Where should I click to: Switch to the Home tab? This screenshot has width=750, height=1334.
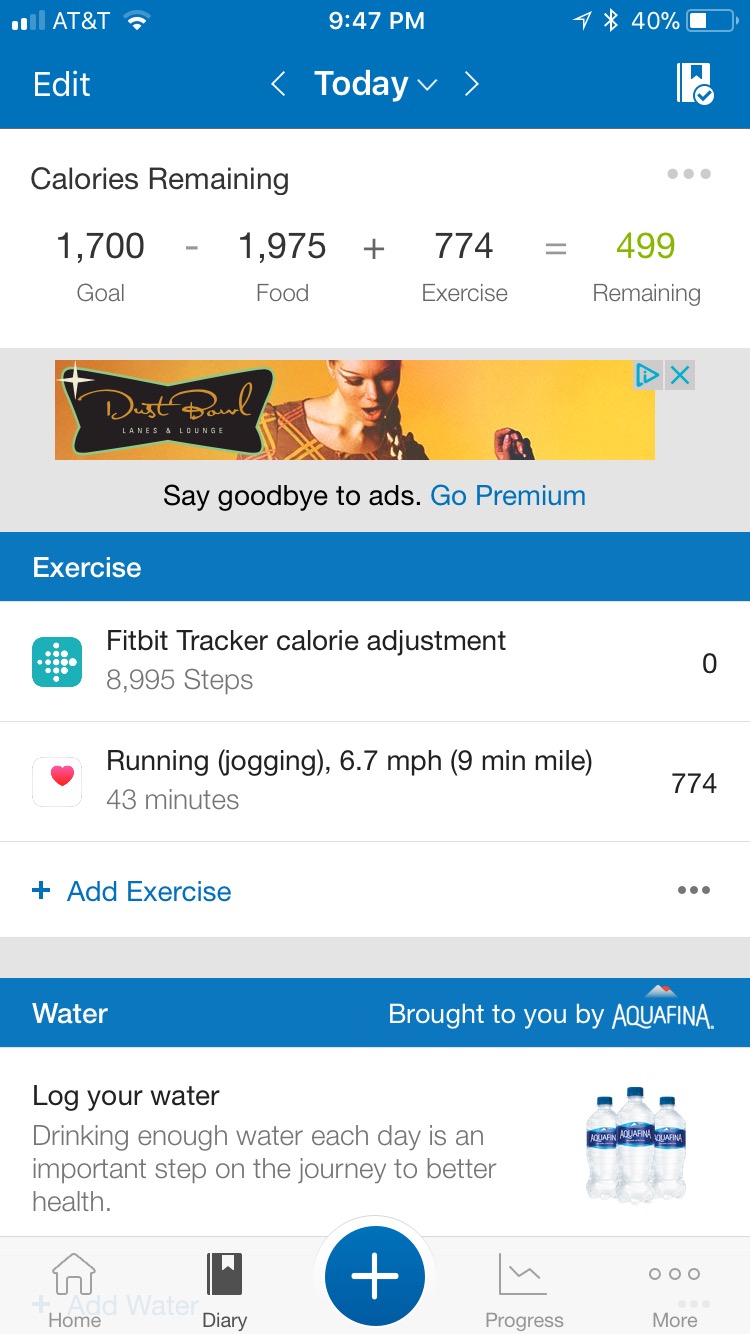click(74, 1290)
